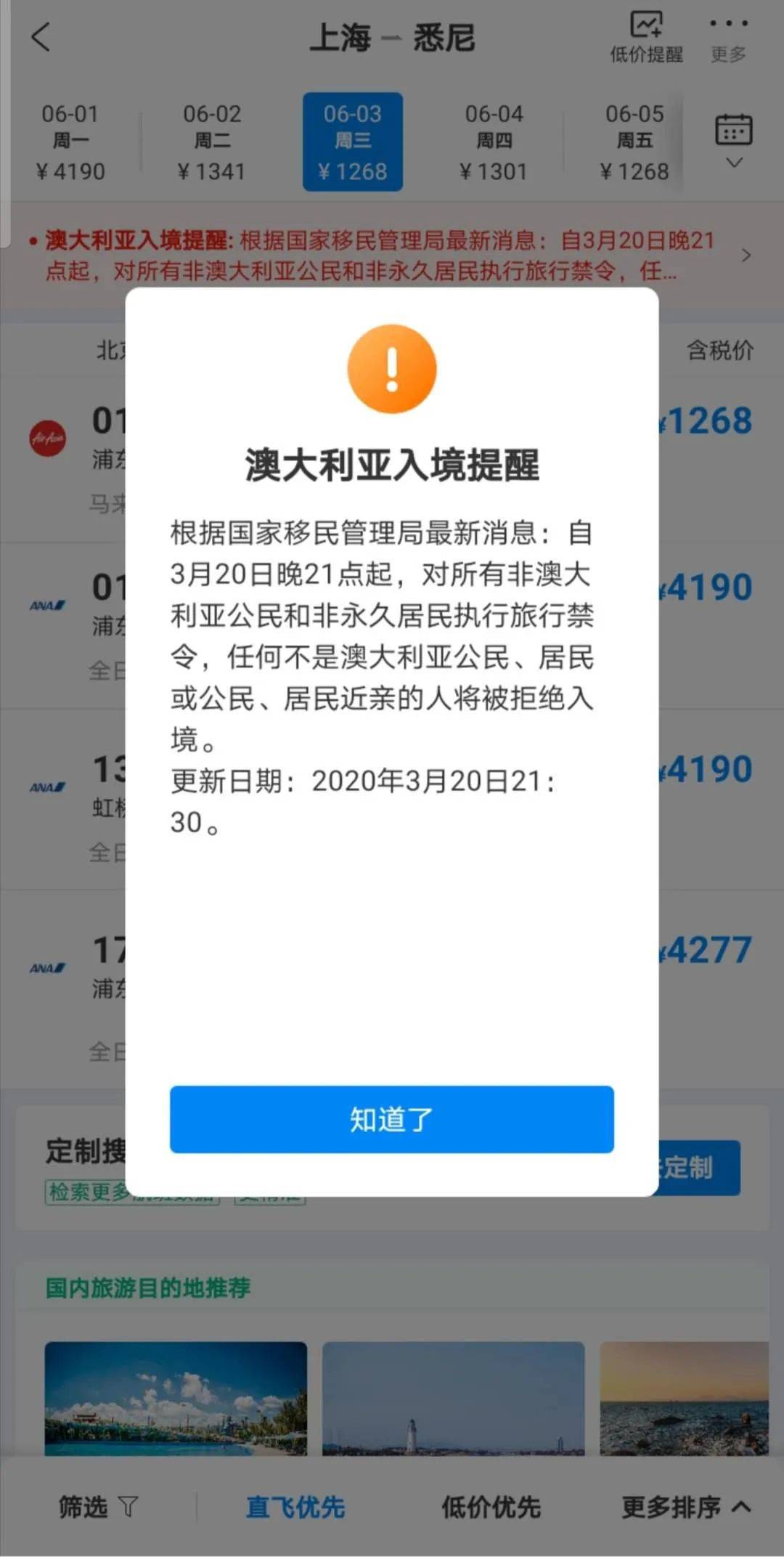This screenshot has height=1557, width=784.
Task: Select the 06-05 周五 date
Action: click(x=634, y=142)
